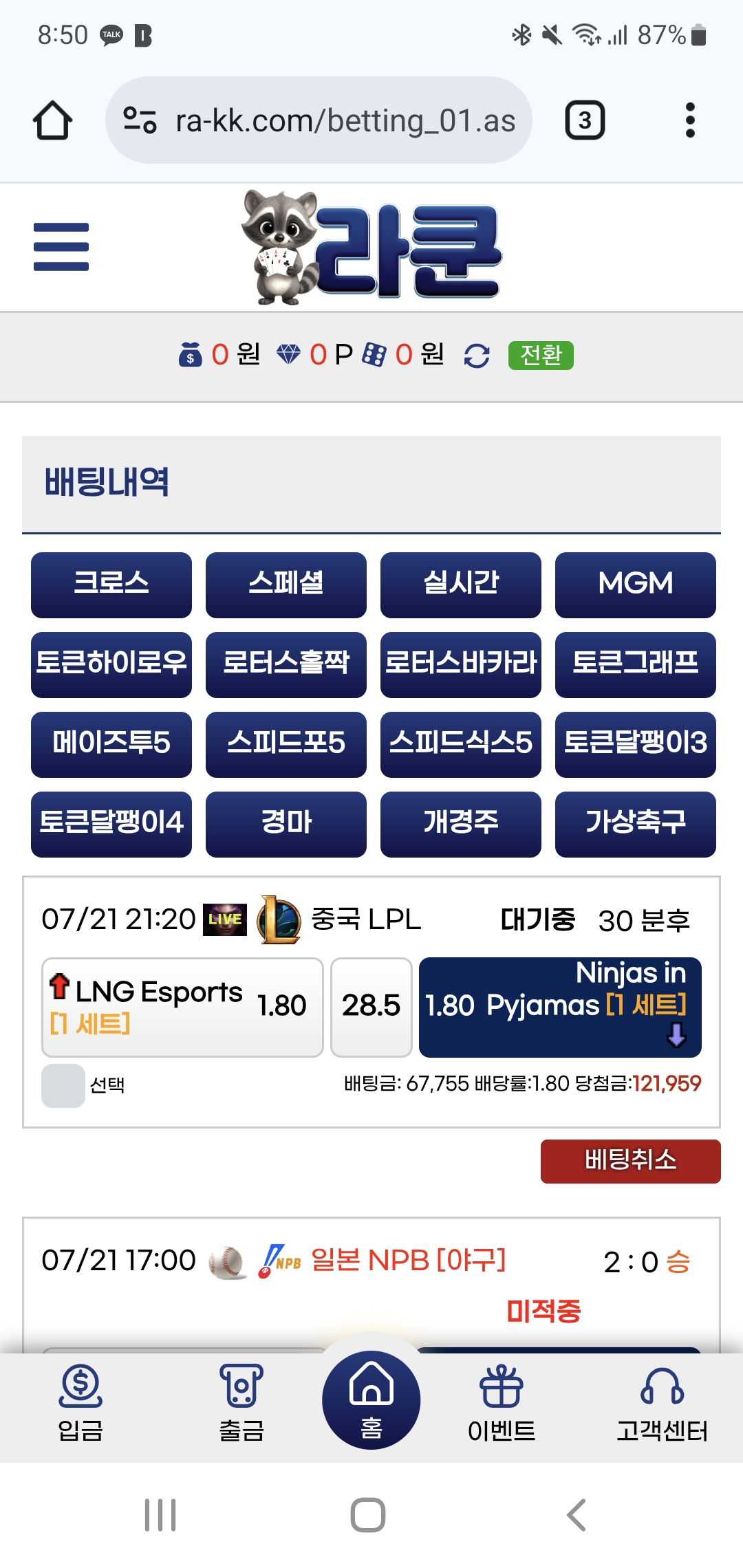The image size is (743, 1568).
Task: Open the 출금 withdrawal page
Action: 241,1403
